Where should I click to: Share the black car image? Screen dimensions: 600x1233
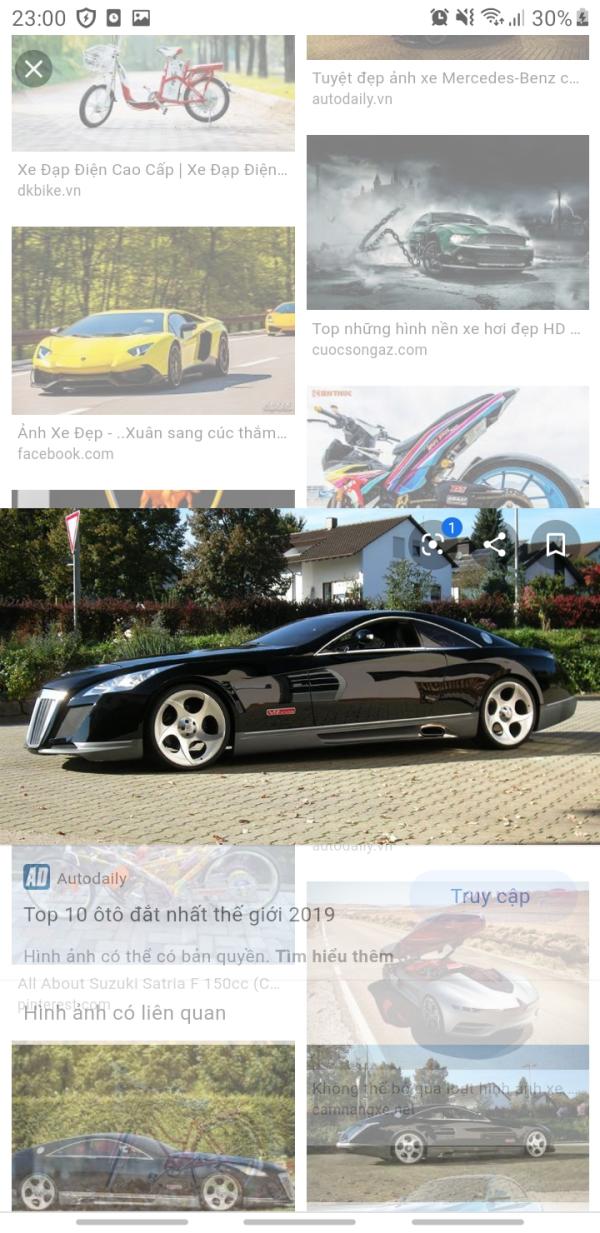click(x=494, y=544)
